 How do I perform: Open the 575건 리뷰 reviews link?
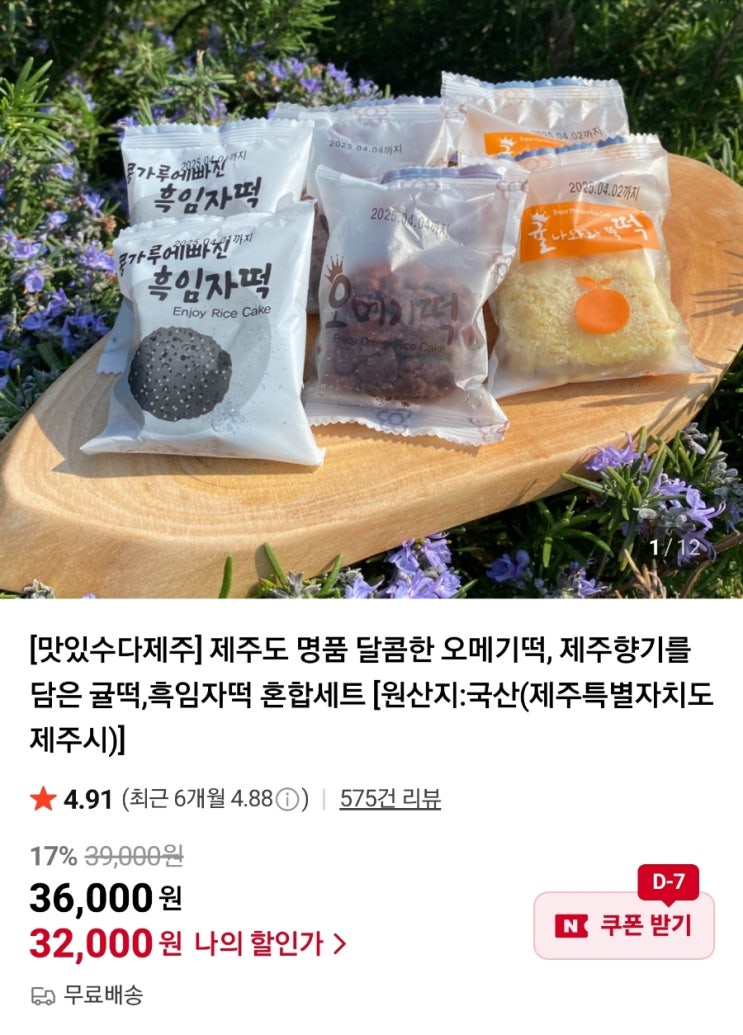pyautogui.click(x=390, y=799)
